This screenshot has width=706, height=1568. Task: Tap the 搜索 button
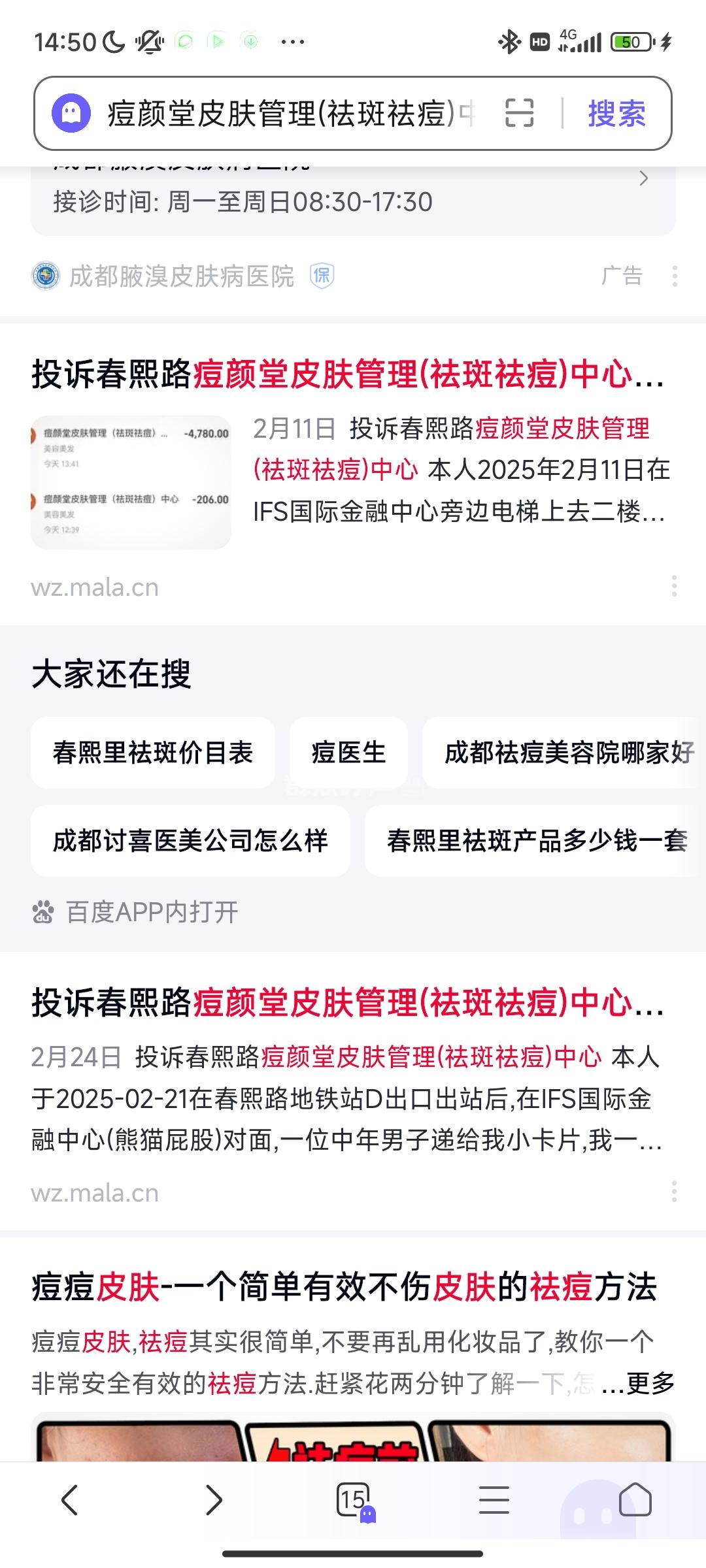click(x=616, y=114)
